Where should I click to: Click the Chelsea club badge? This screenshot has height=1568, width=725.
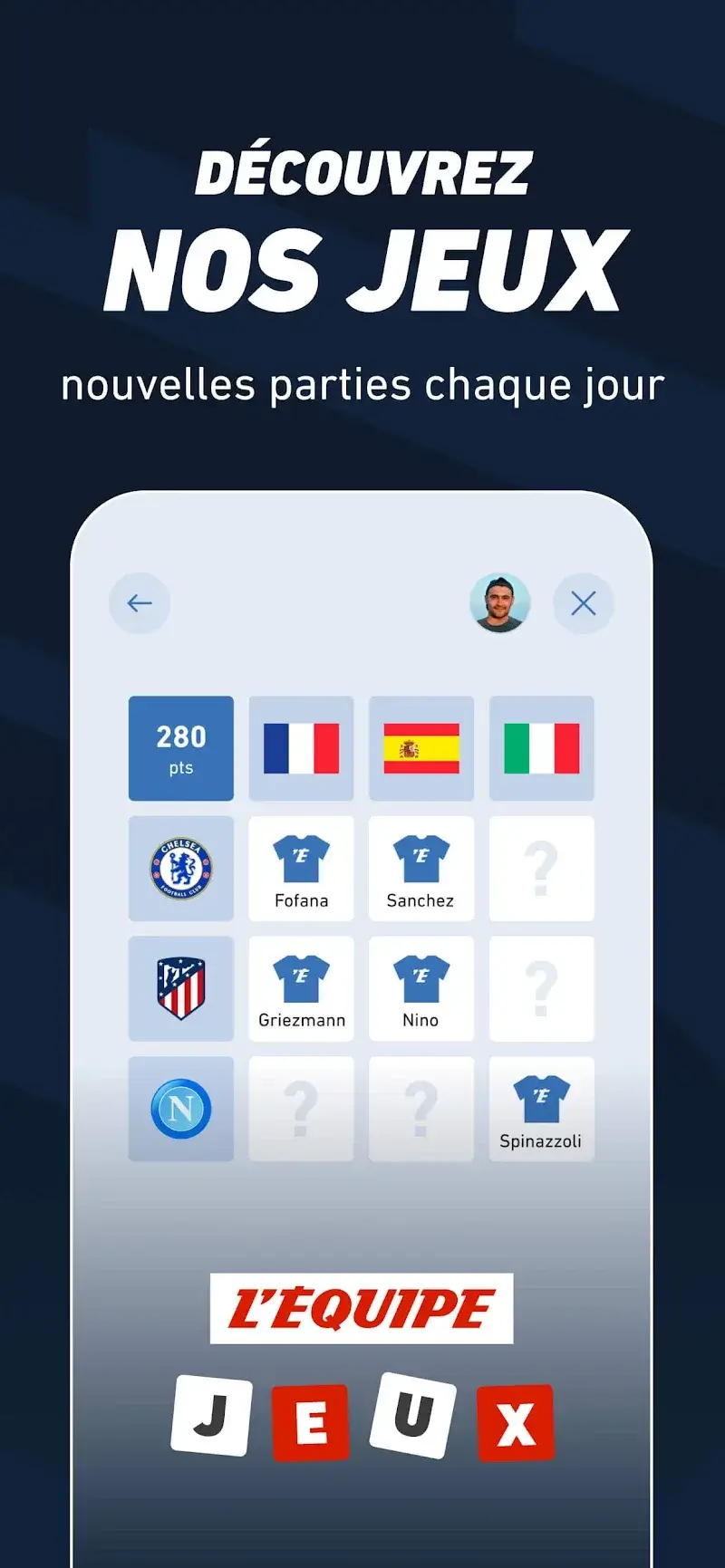pos(180,869)
